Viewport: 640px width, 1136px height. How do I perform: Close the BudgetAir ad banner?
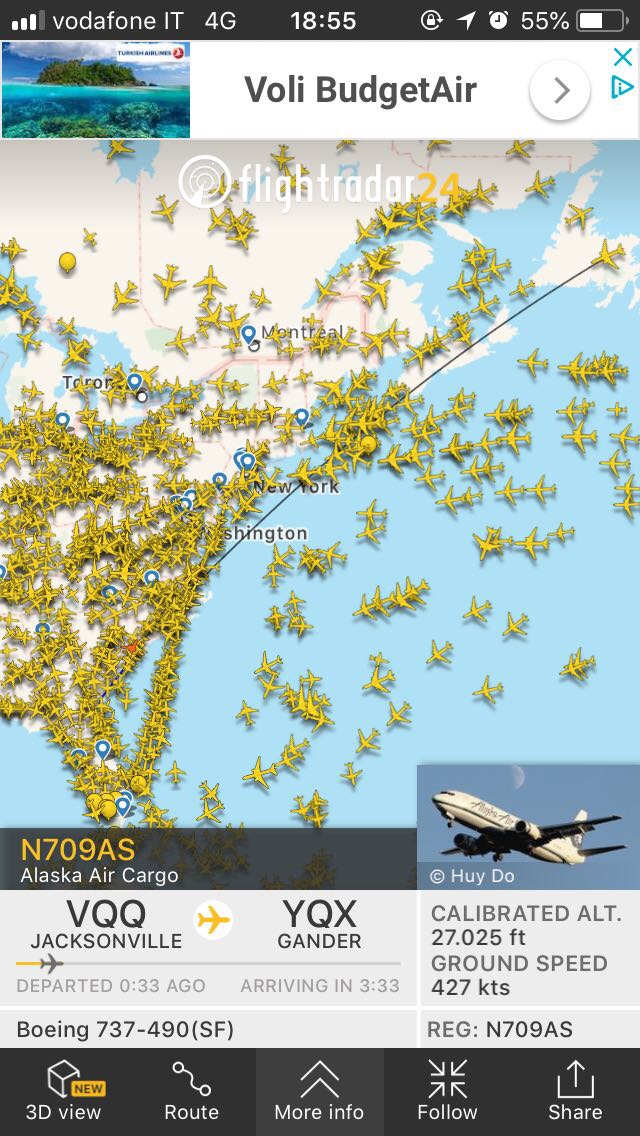(622, 57)
